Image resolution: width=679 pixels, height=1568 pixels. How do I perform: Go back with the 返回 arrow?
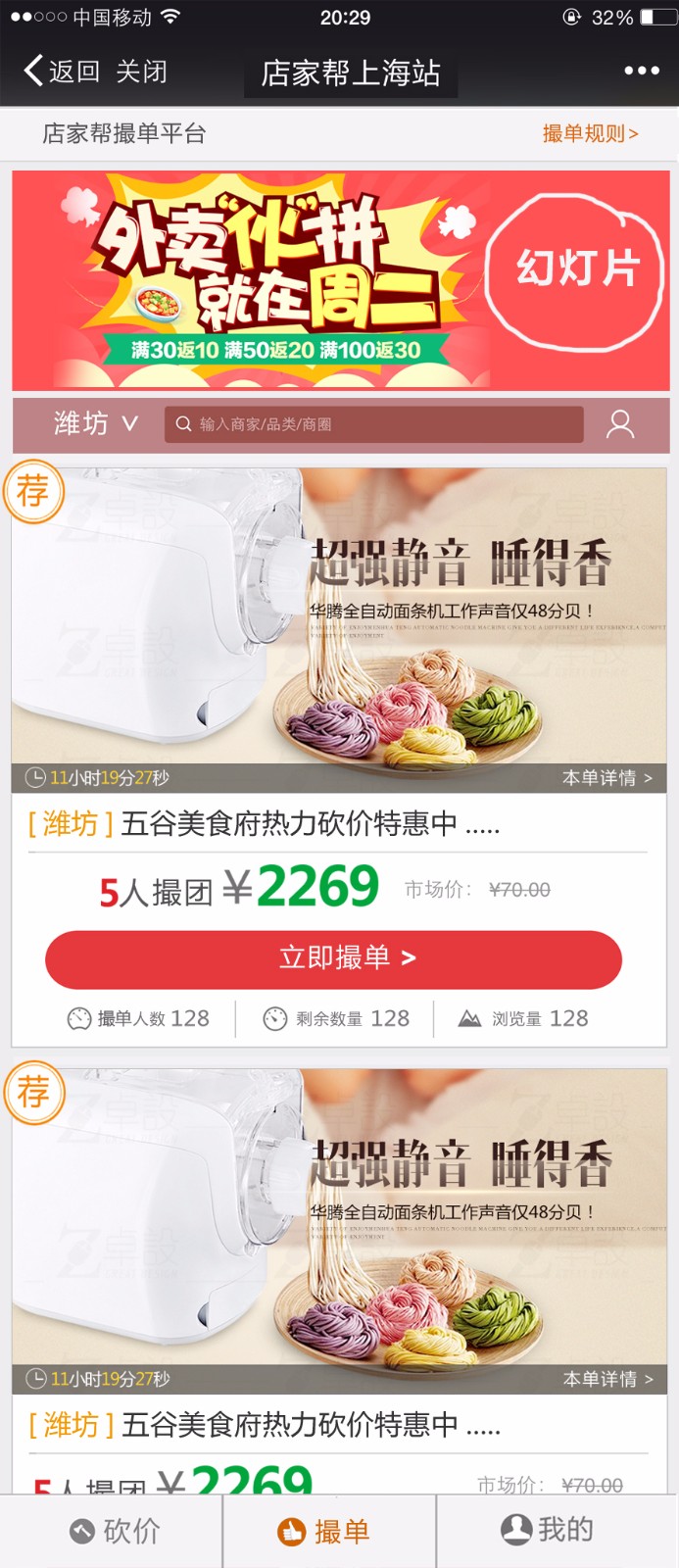pyautogui.click(x=61, y=72)
